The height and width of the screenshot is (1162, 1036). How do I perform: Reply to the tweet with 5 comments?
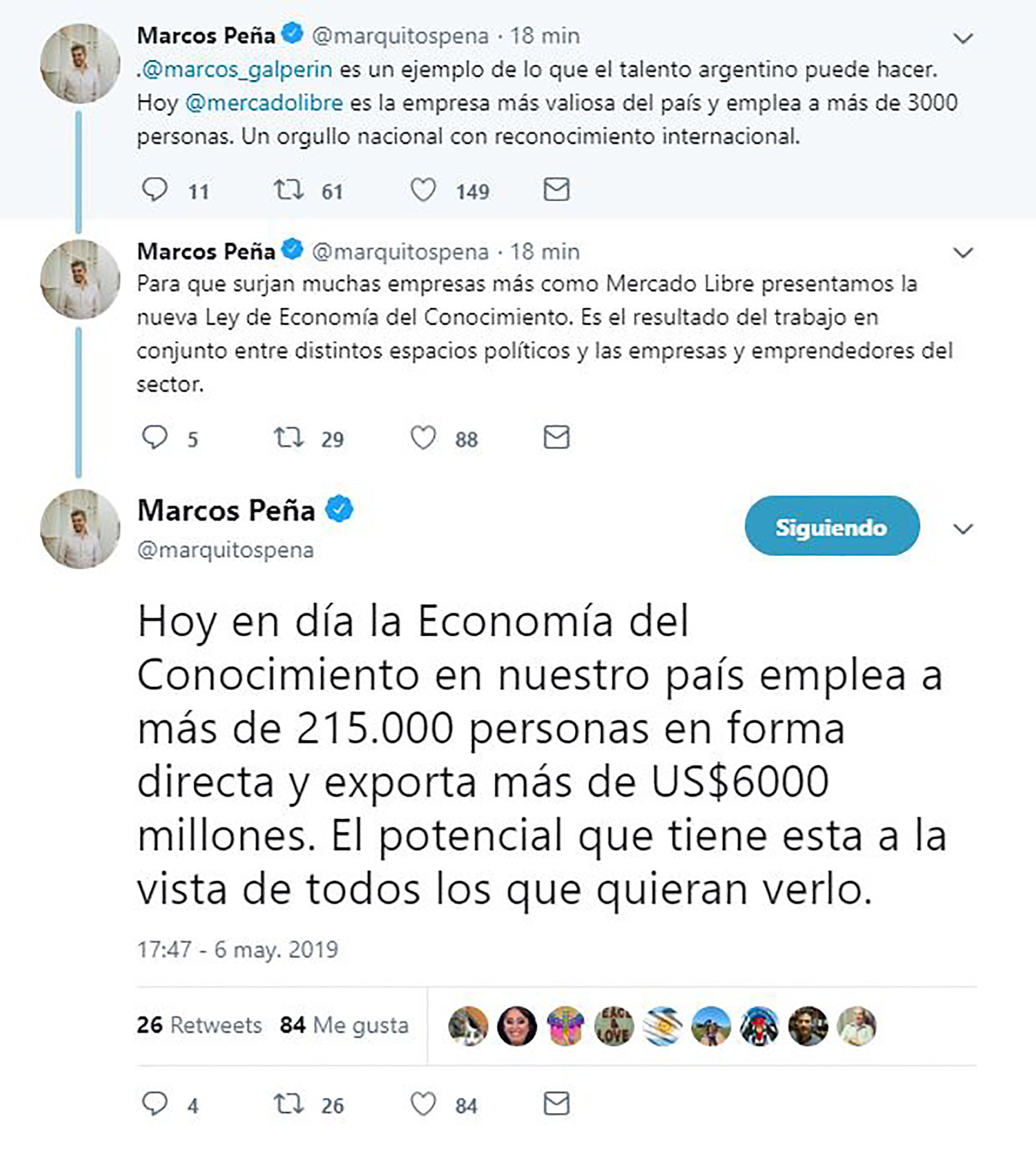pos(155,438)
